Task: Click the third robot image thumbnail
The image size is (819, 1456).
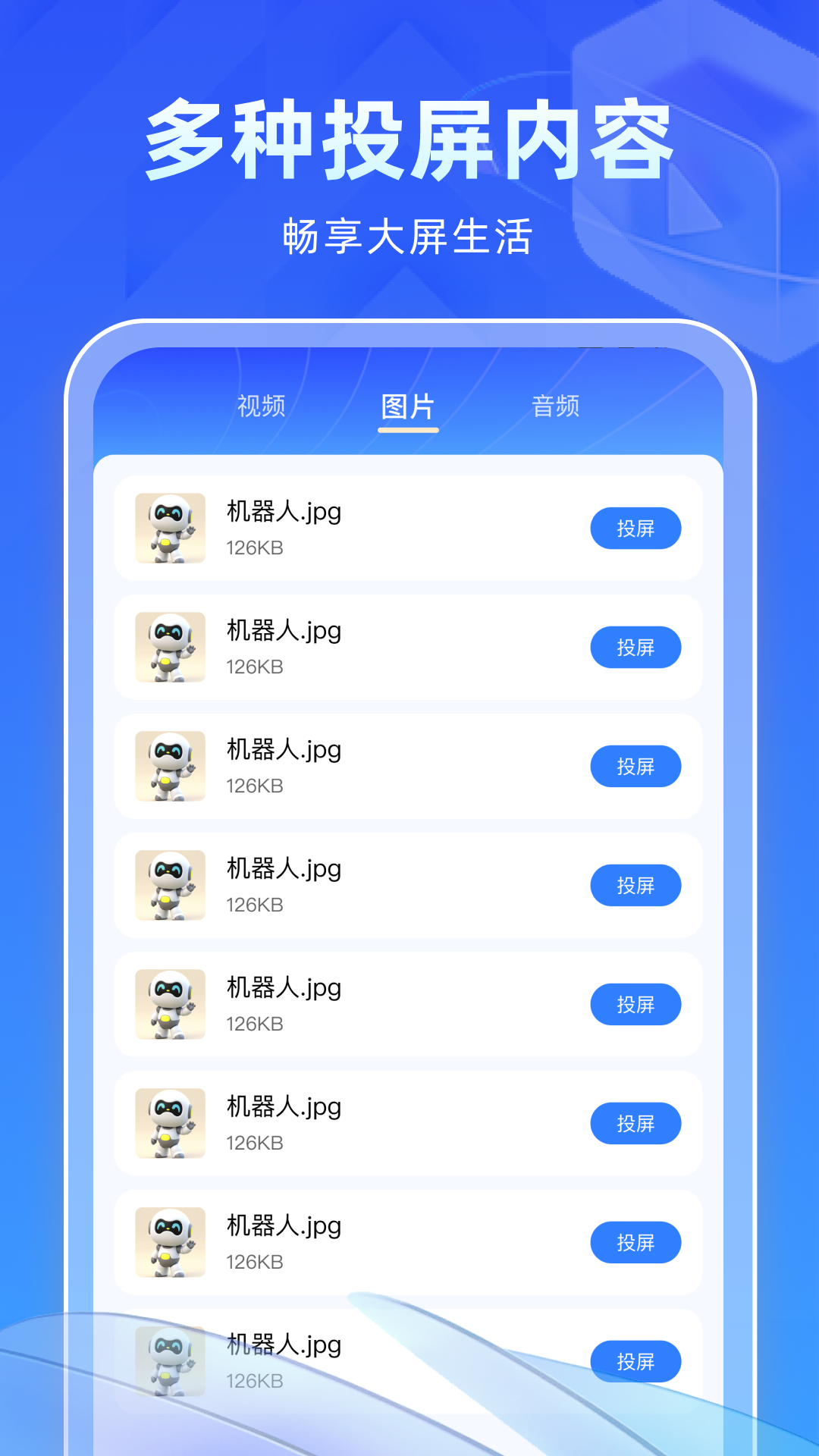Action: point(168,767)
